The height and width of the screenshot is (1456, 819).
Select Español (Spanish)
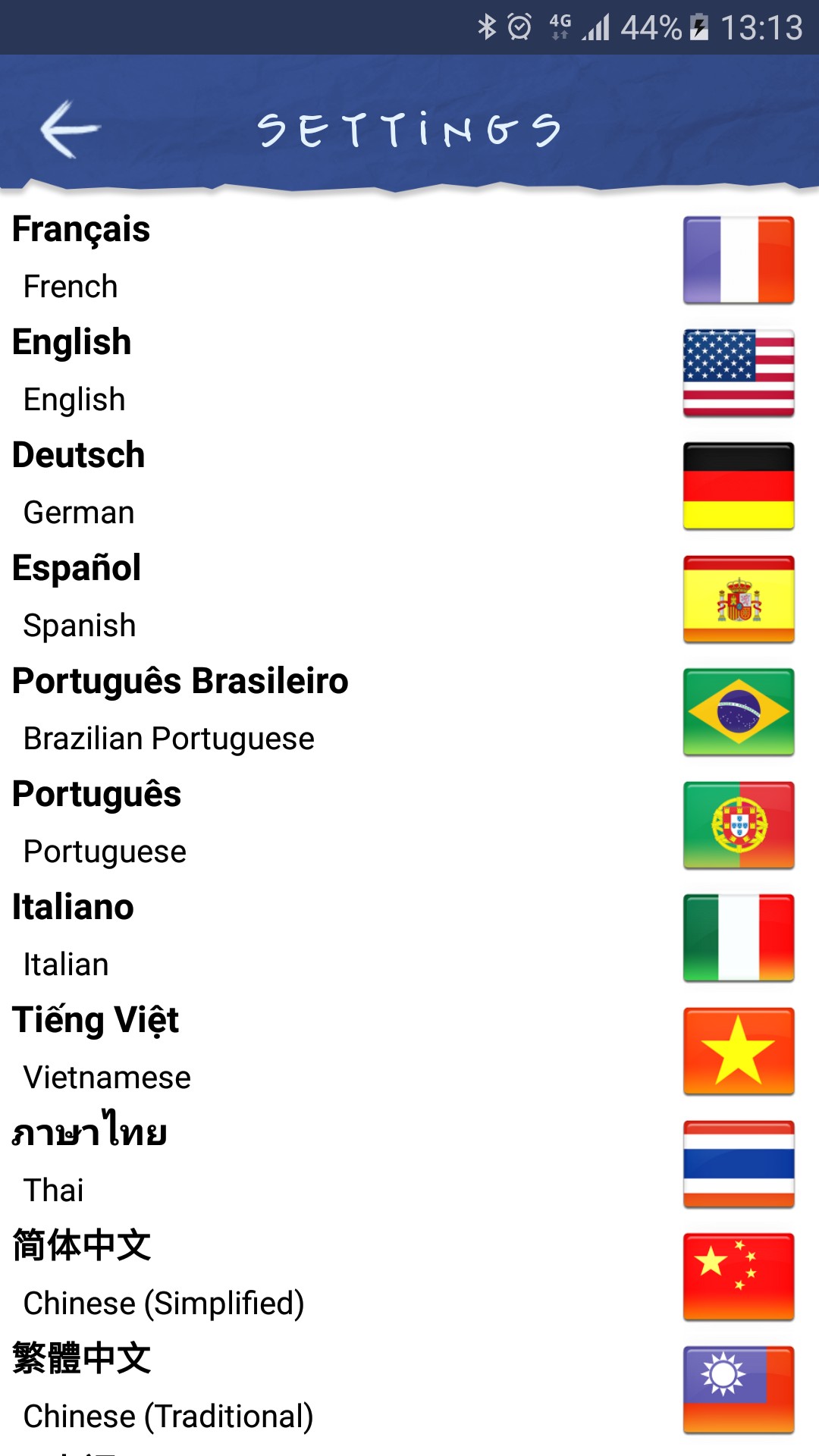point(409,597)
